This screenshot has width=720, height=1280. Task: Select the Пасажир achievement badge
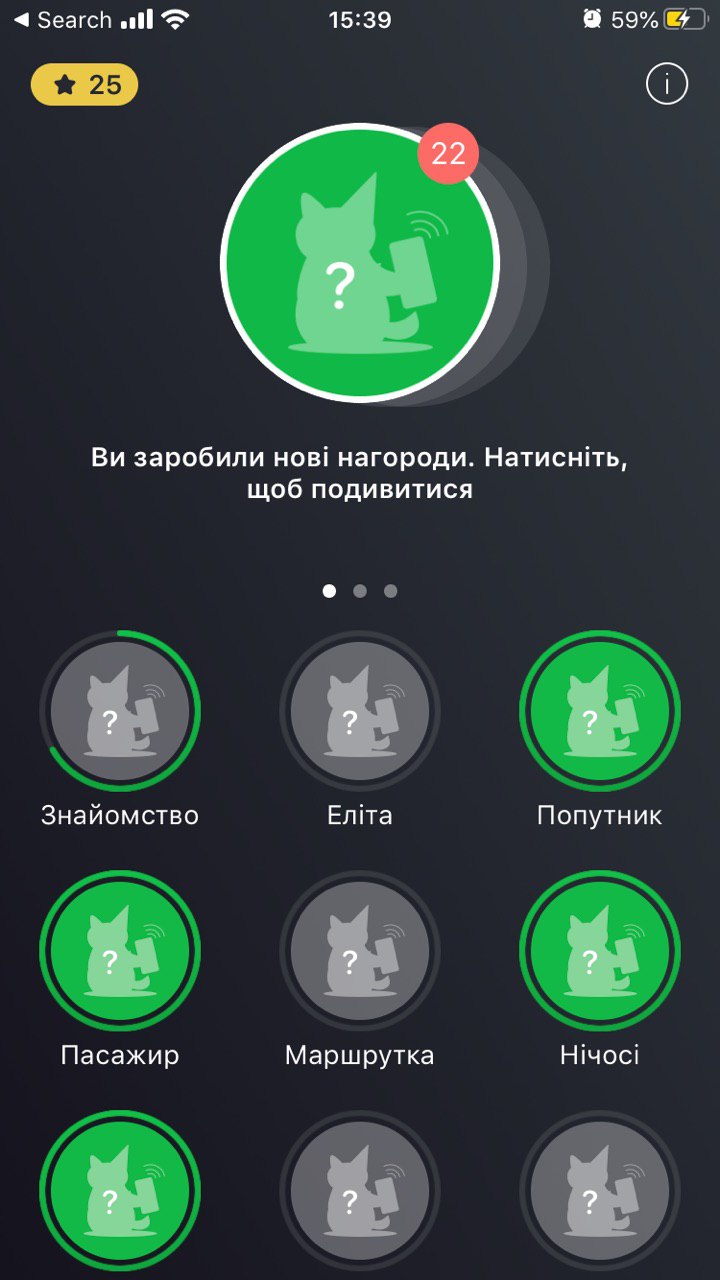point(120,951)
